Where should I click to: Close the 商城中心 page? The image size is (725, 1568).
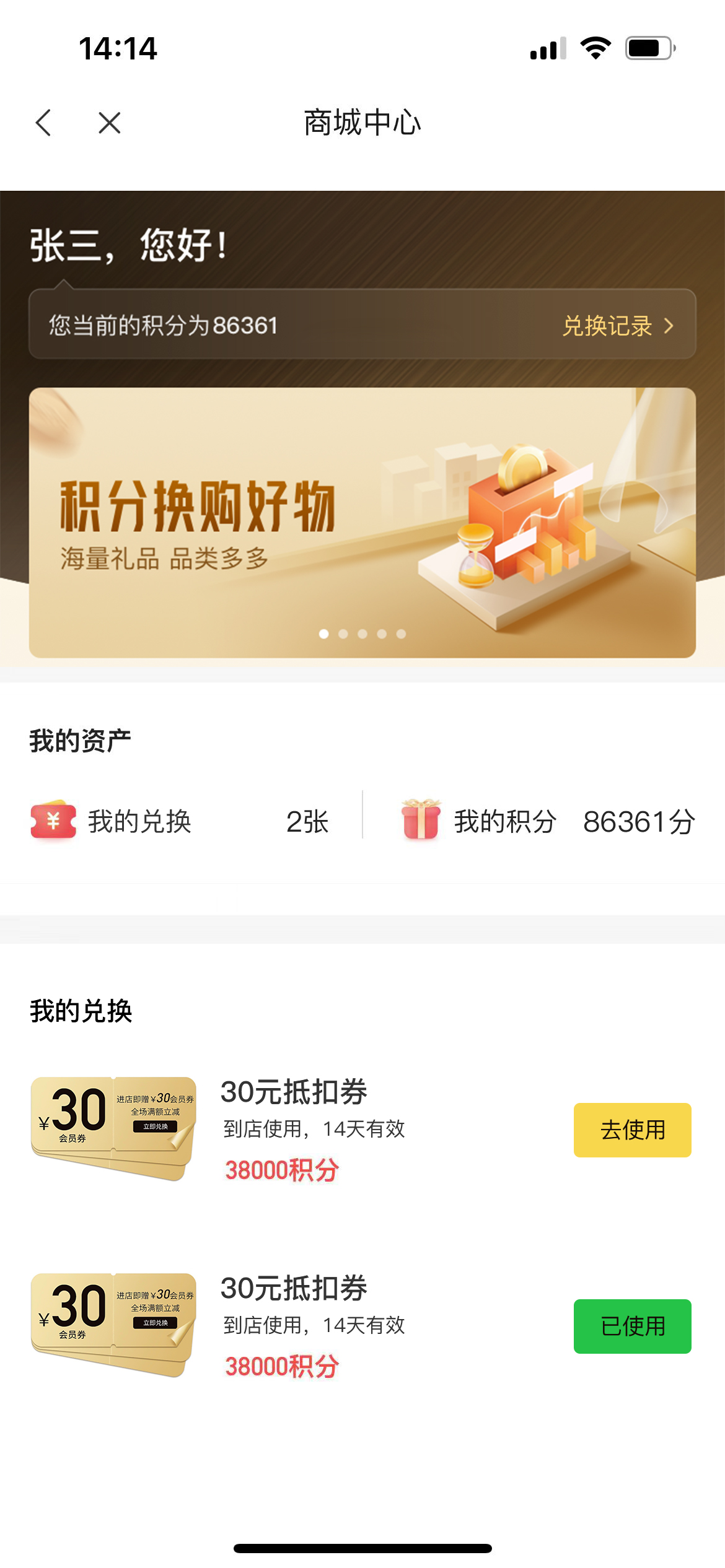coord(110,123)
